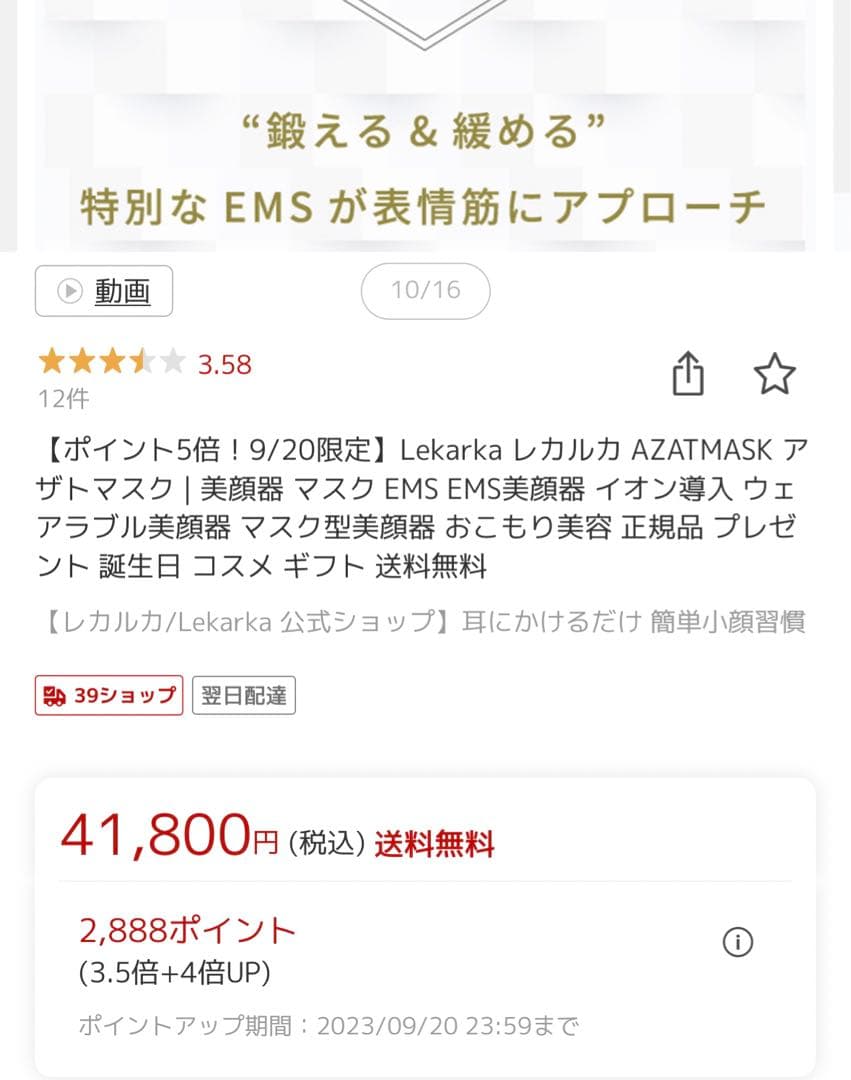Tap the delivery truck icon in the 39ショップ badge
851x1080 pixels.
point(55,695)
